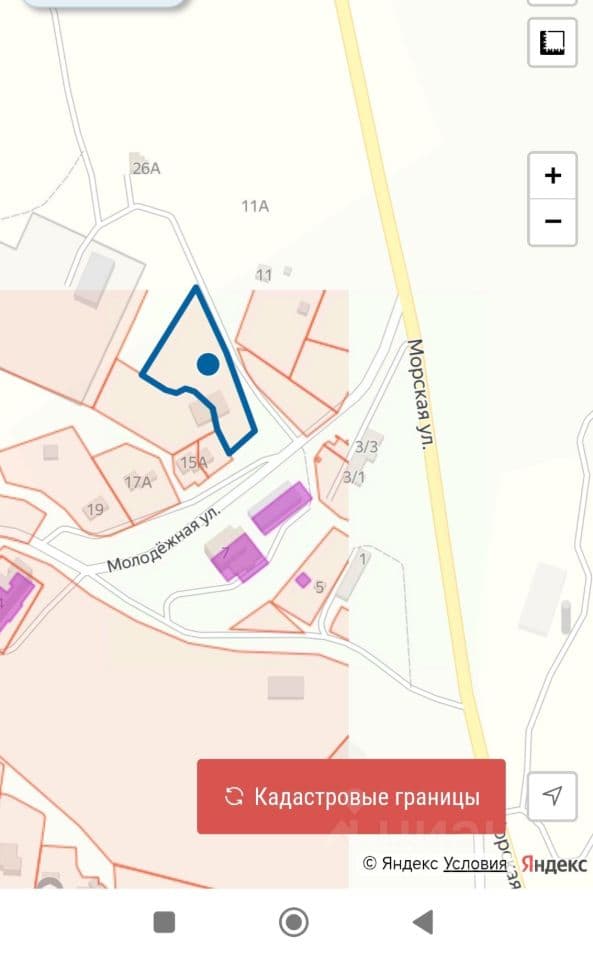Tap the blue plot marker dot
The width and height of the screenshot is (593, 960).
click(x=208, y=364)
